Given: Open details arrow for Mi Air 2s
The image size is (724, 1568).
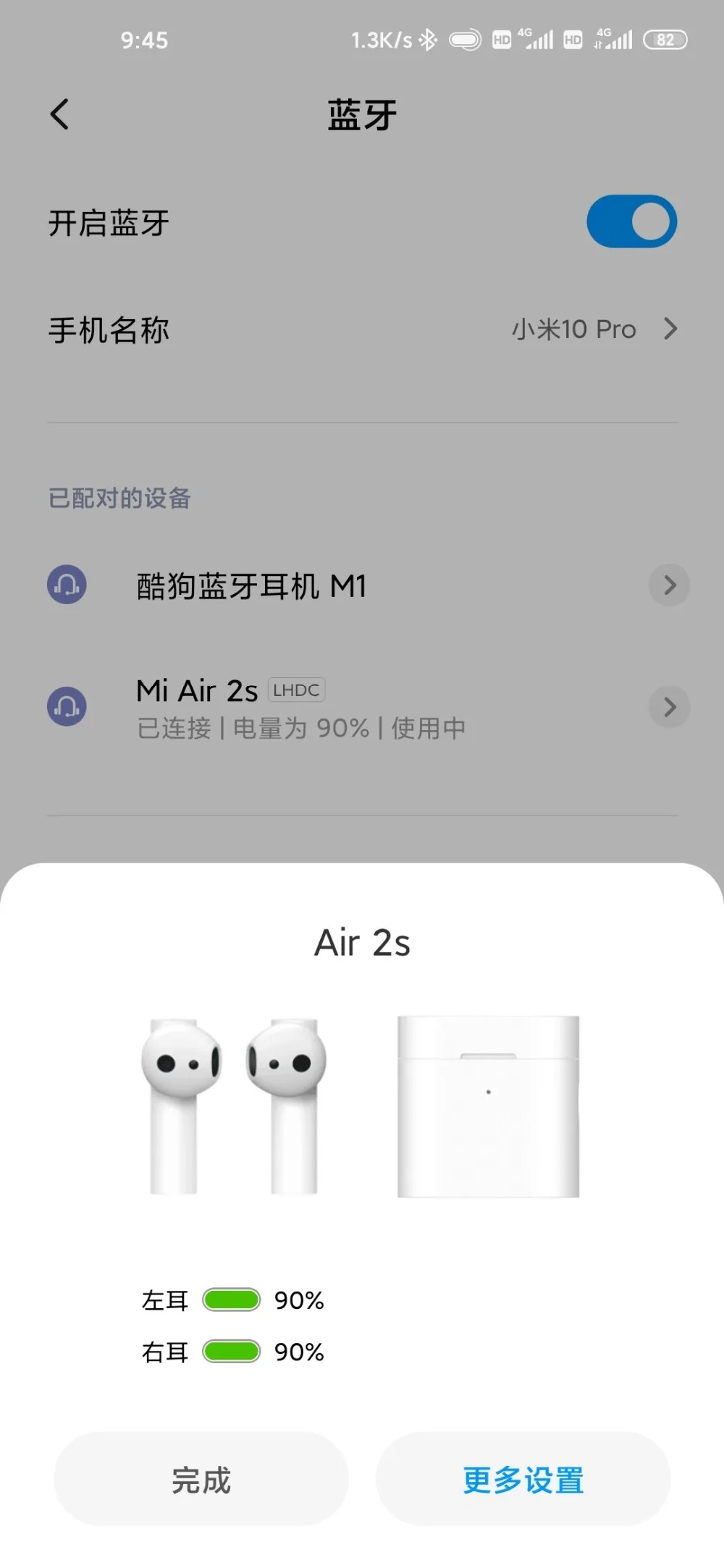Looking at the screenshot, I should [x=669, y=707].
